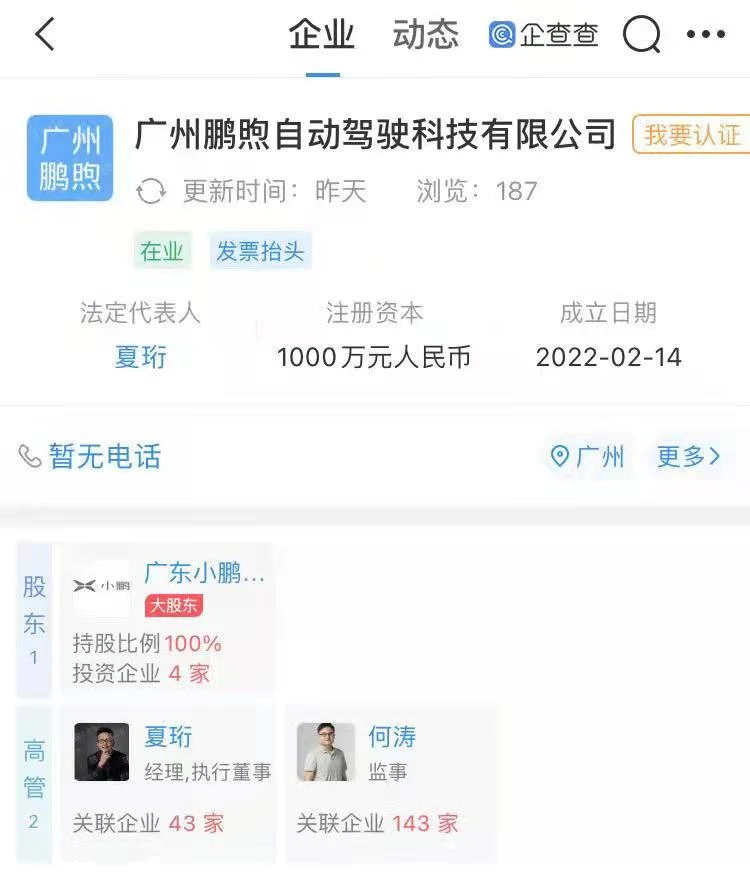This screenshot has width=750, height=875.
Task: Open the 发票抬头 chip
Action: click(260, 251)
